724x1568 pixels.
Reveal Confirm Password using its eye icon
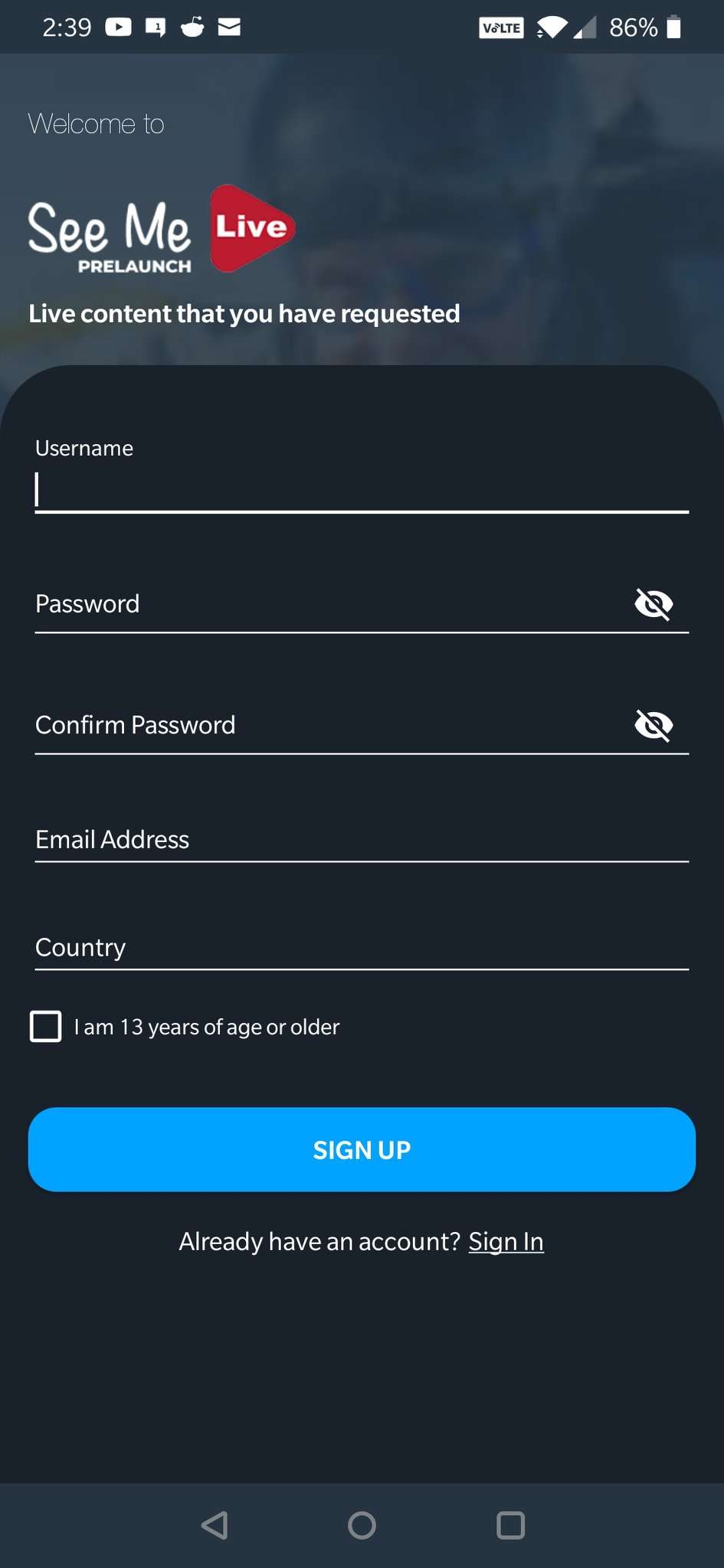click(x=654, y=725)
